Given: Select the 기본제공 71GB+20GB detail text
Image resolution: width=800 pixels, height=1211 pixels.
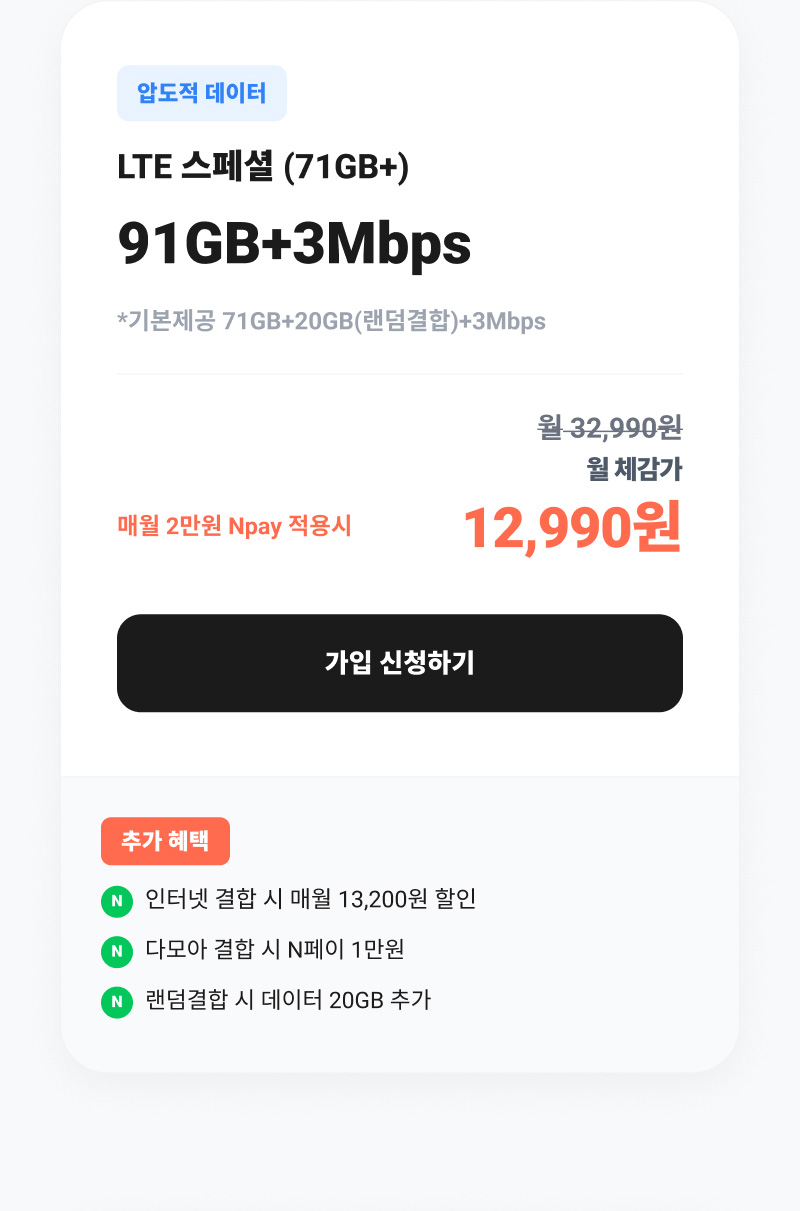Looking at the screenshot, I should [x=330, y=322].
